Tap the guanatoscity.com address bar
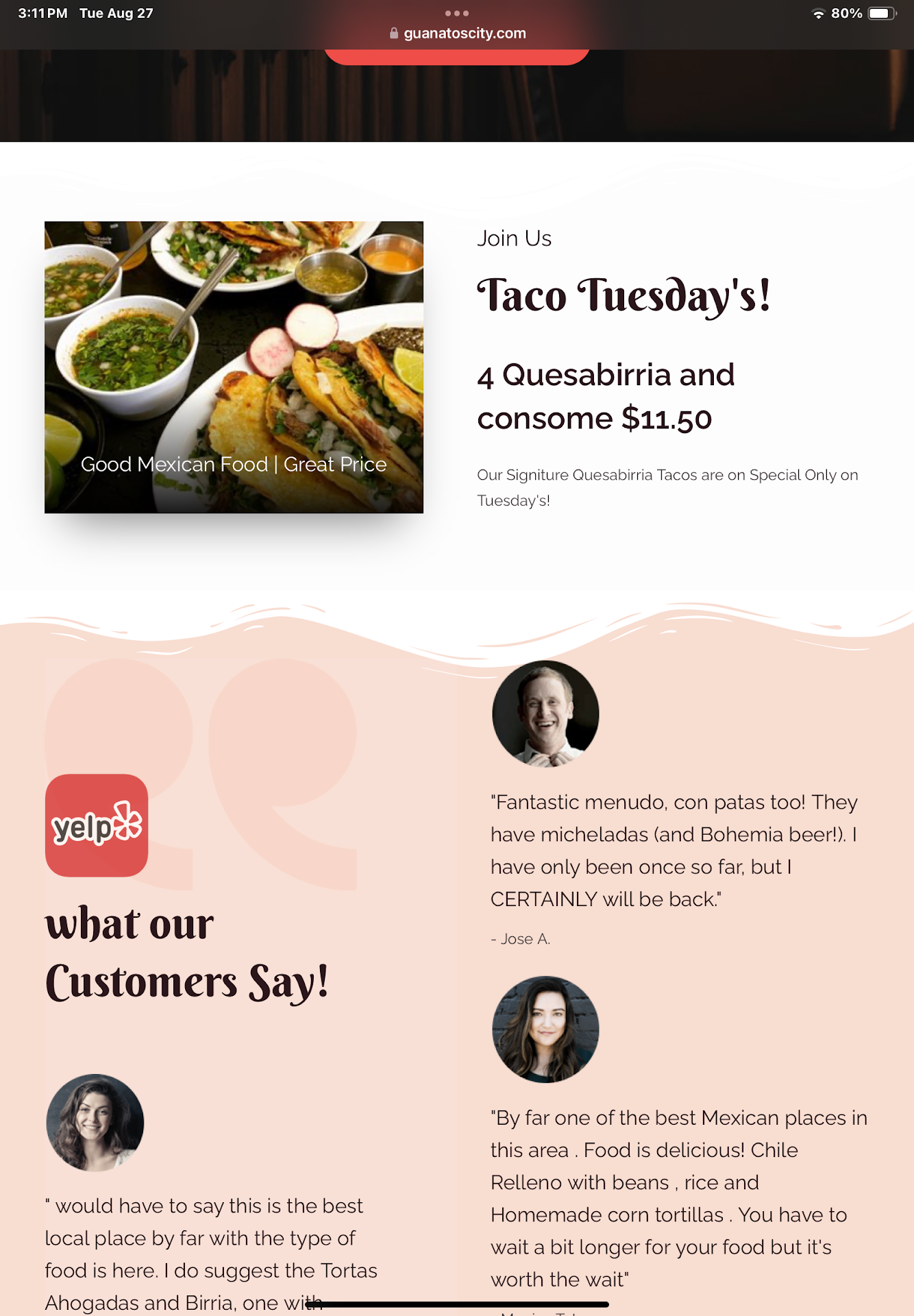The height and width of the screenshot is (1316, 914). [x=458, y=33]
